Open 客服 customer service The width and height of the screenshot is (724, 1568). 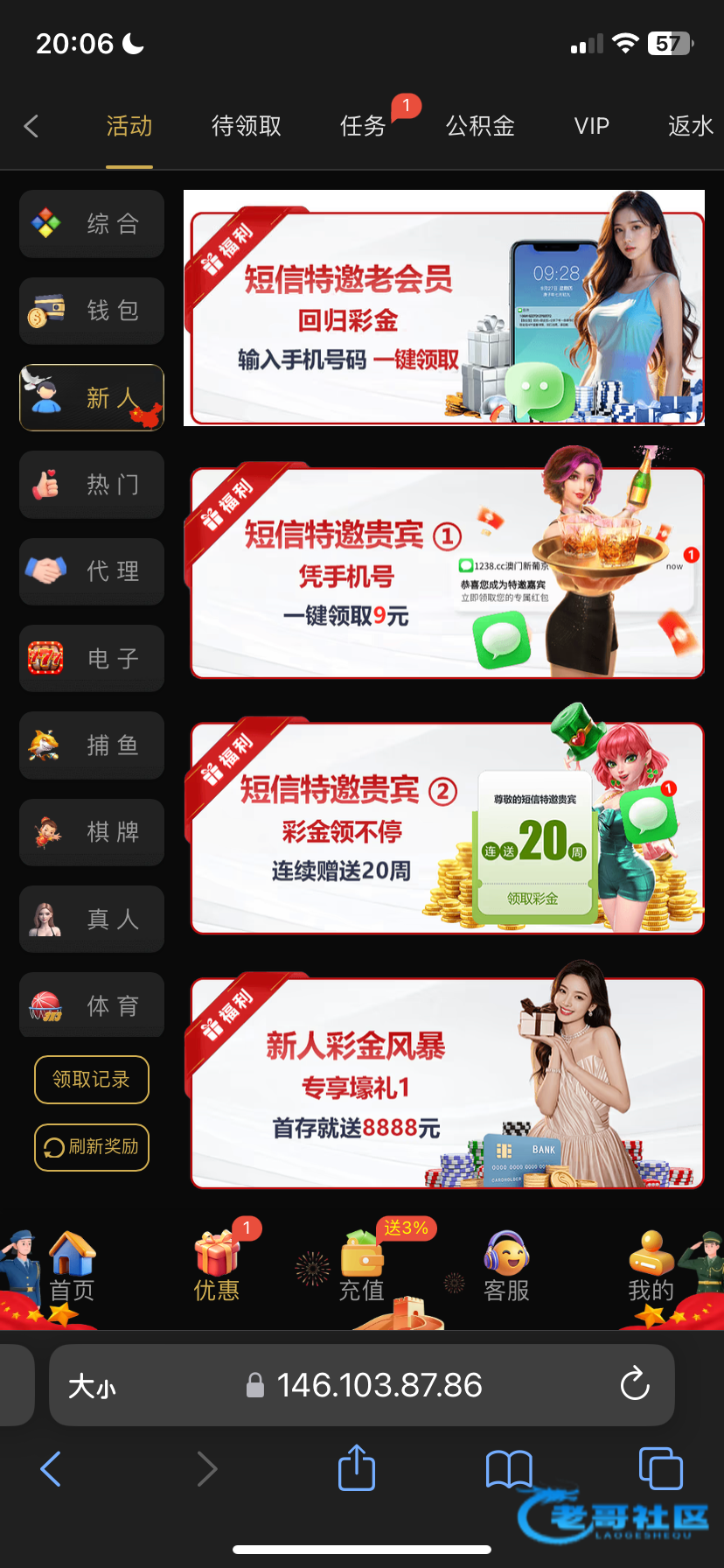[506, 1267]
